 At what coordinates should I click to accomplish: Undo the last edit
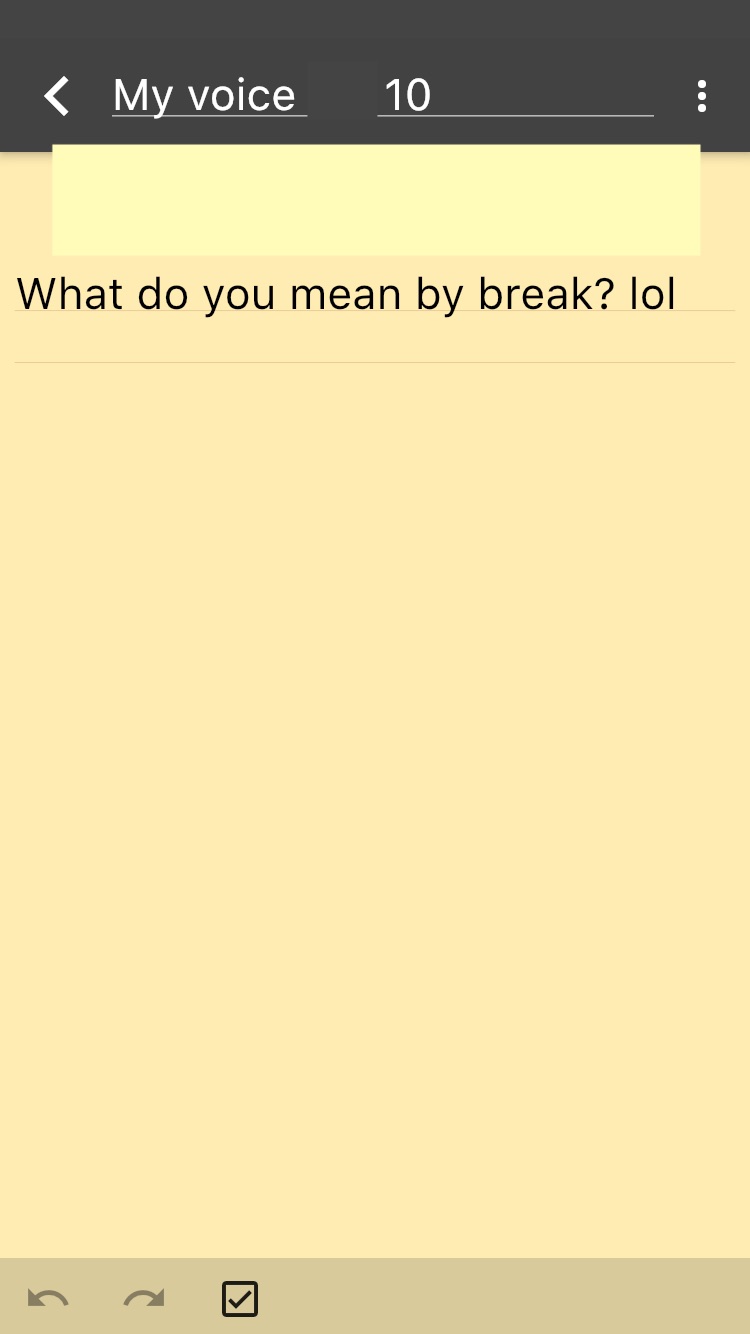coord(48,1299)
